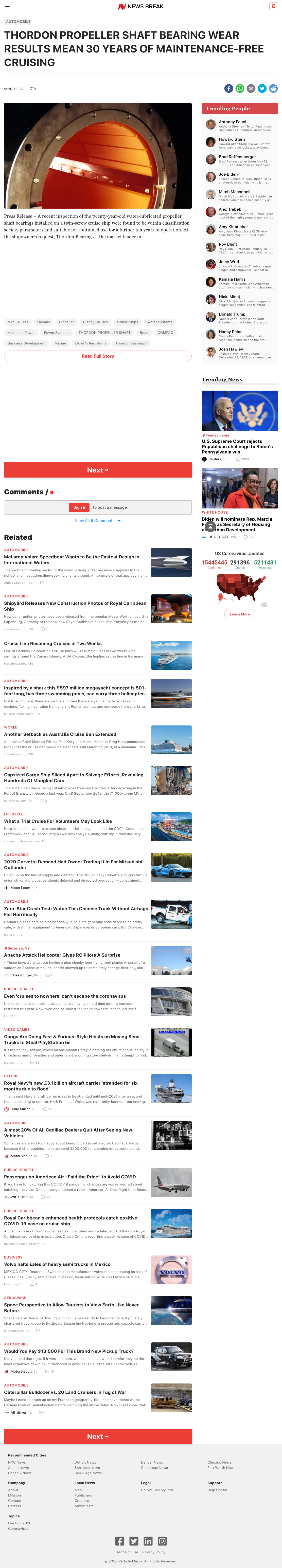Share the article via WhatsApp

pyautogui.click(x=240, y=88)
